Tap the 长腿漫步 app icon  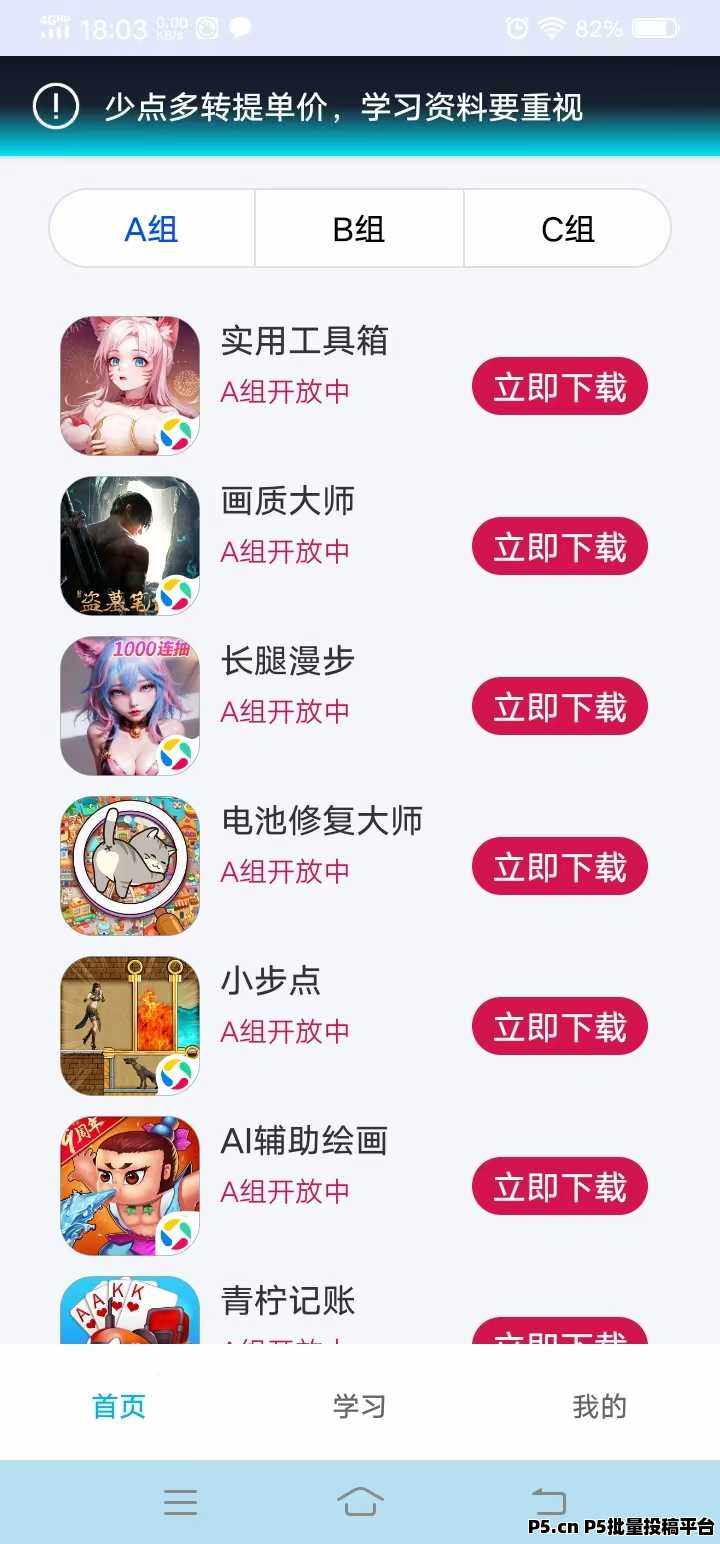coord(129,705)
